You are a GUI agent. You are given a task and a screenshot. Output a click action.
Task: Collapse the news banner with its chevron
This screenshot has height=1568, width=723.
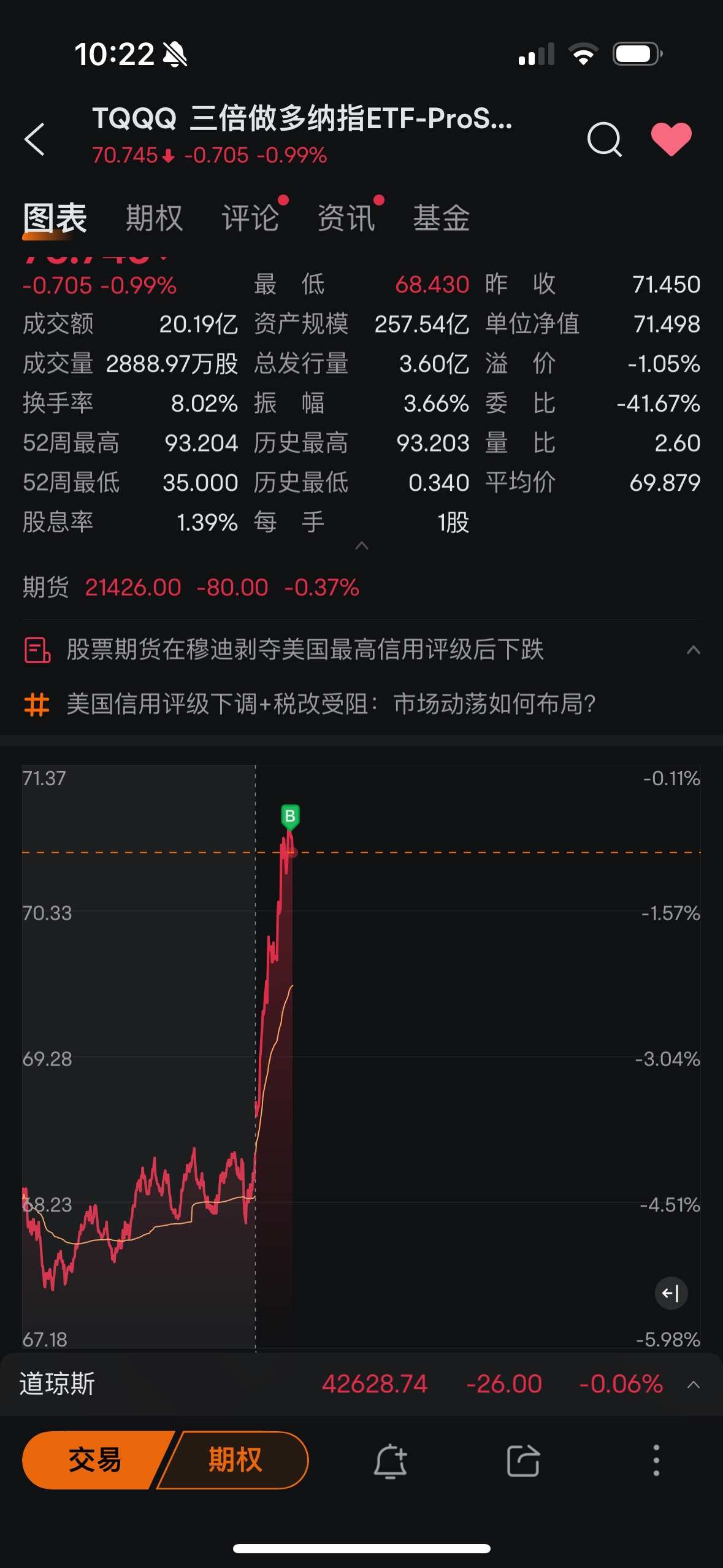pyautogui.click(x=693, y=650)
